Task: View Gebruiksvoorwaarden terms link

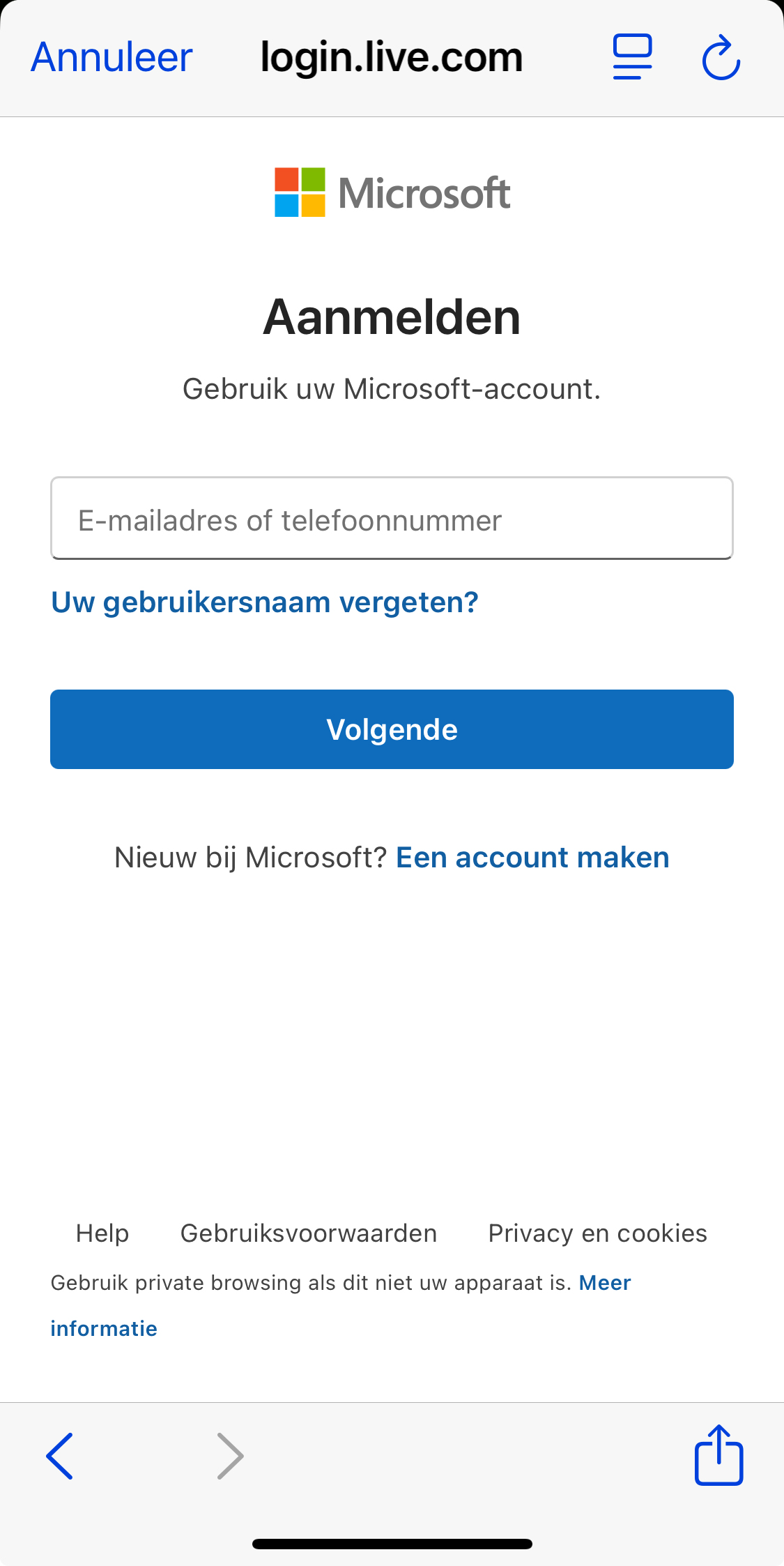Action: [x=309, y=1233]
